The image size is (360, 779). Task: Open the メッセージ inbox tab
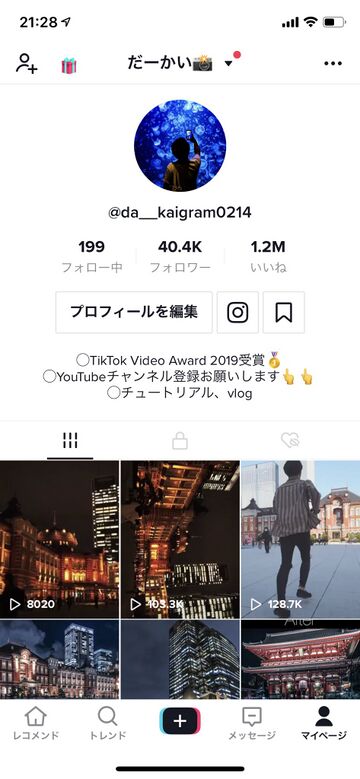pyautogui.click(x=252, y=723)
